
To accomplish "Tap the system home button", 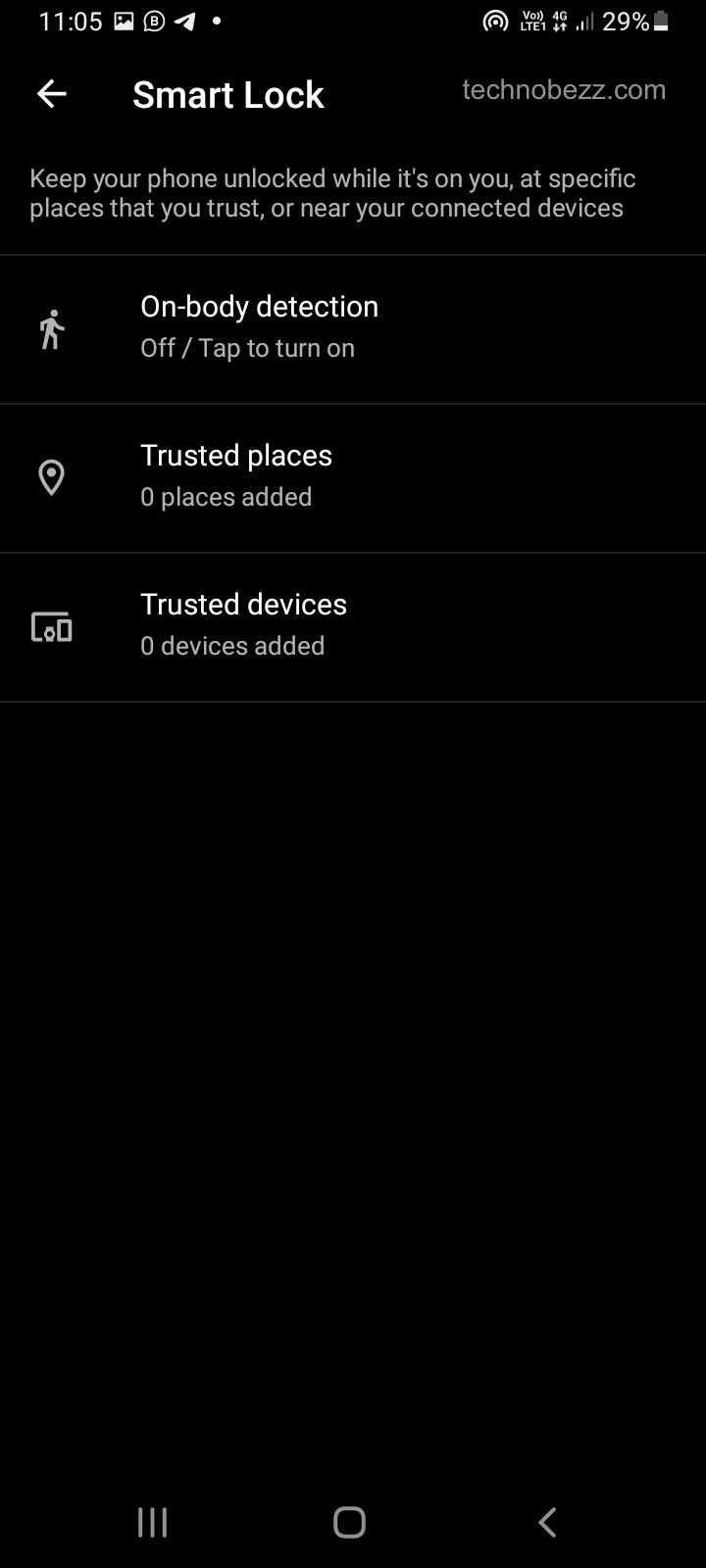I will (349, 1522).
